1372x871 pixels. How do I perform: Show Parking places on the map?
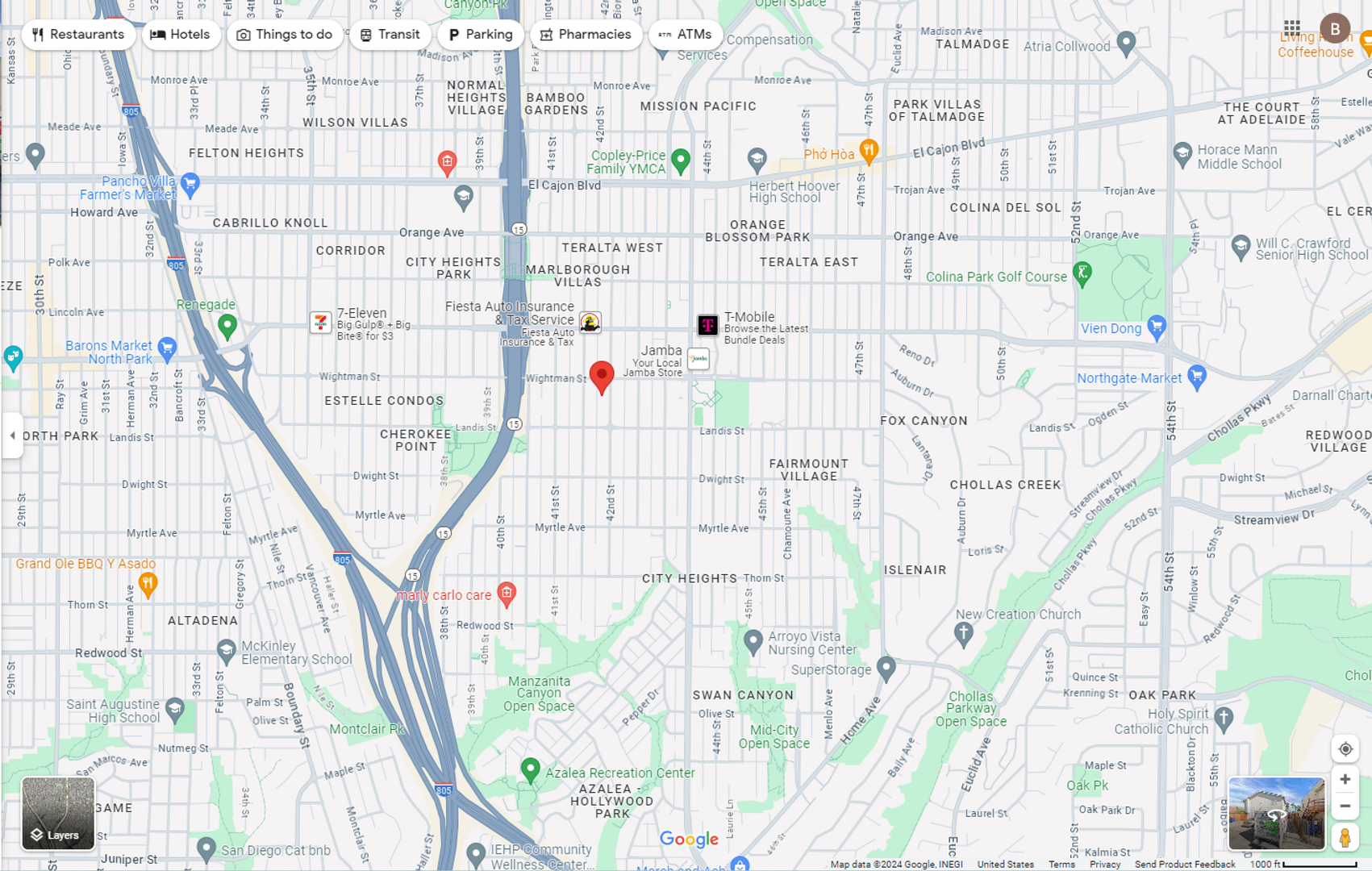coord(480,35)
